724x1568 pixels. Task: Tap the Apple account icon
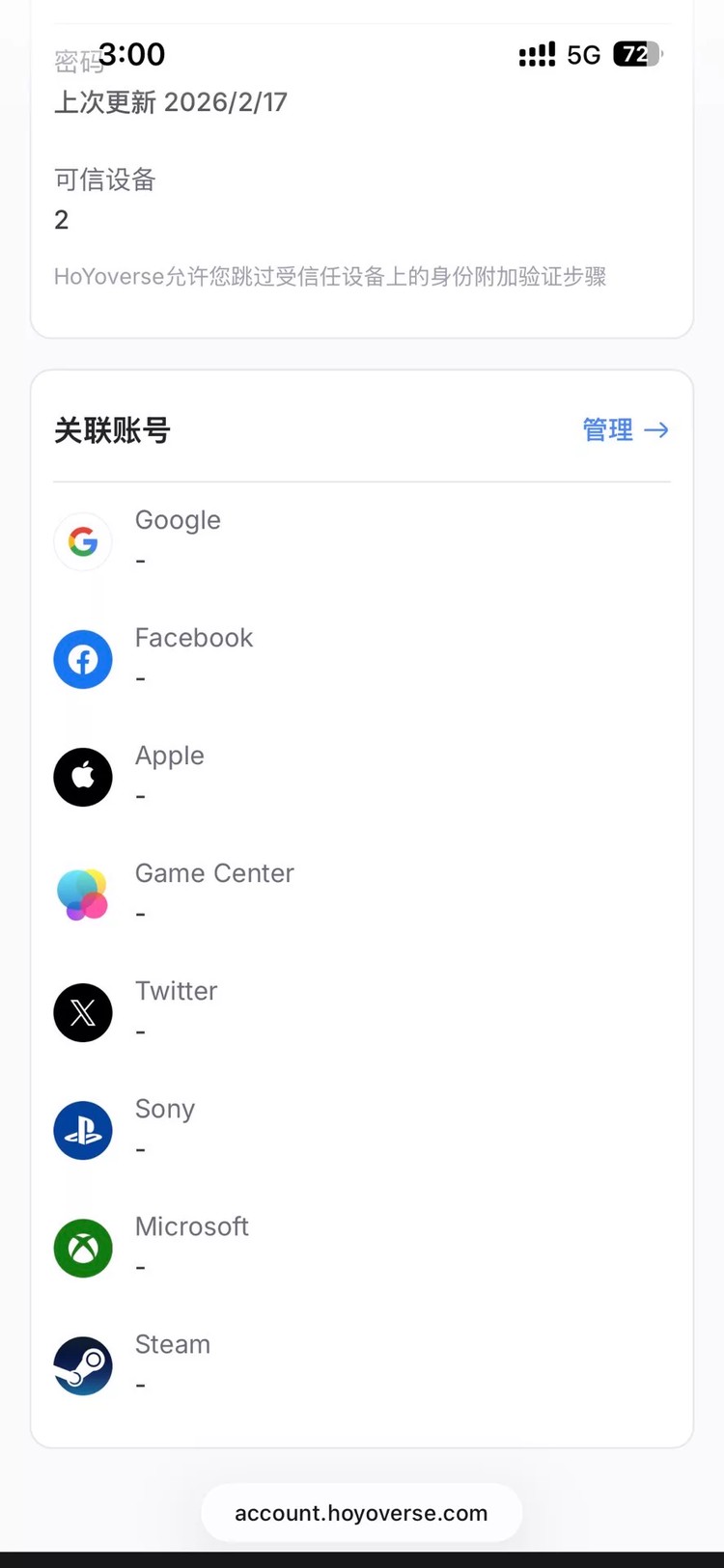(x=83, y=777)
